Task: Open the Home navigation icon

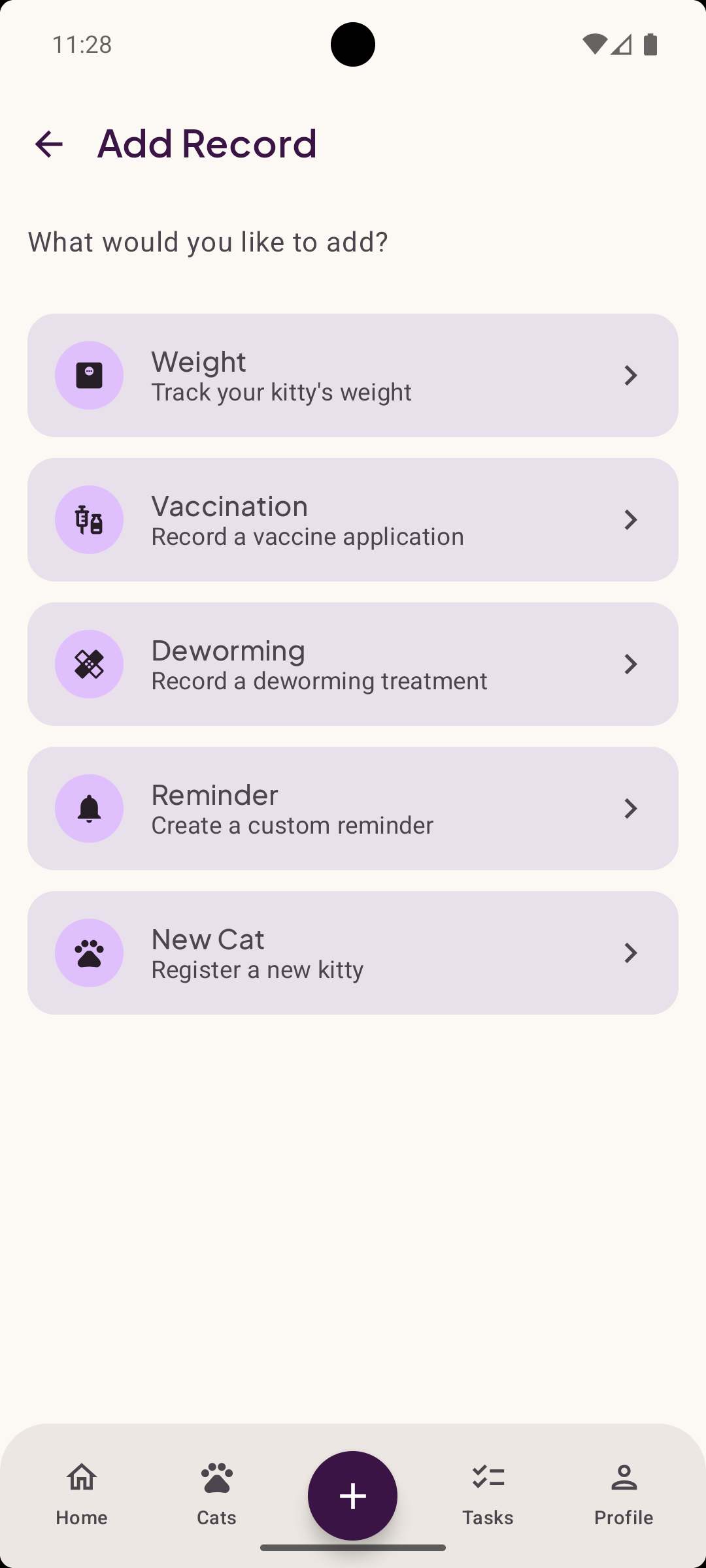Action: (81, 1477)
